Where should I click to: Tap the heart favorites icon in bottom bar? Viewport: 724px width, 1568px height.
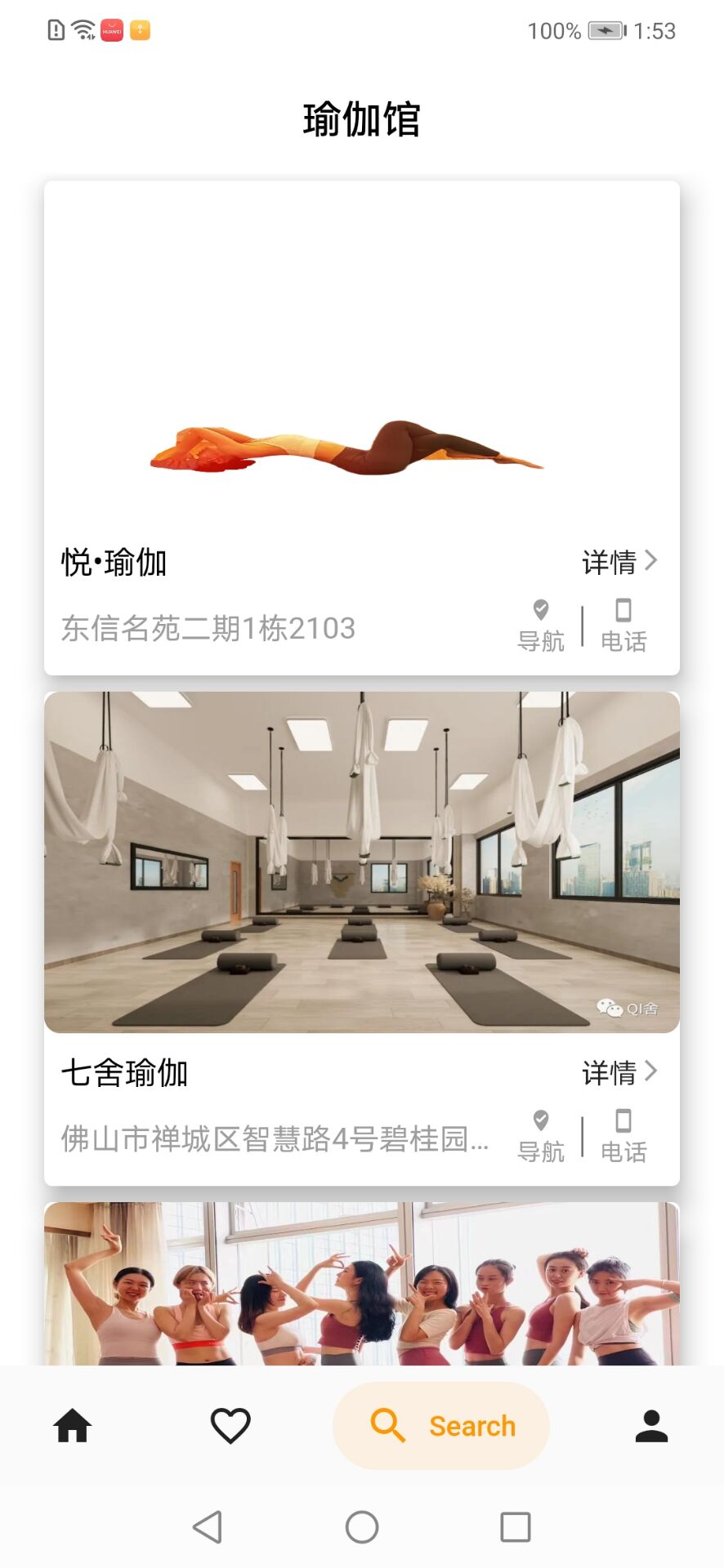230,1425
